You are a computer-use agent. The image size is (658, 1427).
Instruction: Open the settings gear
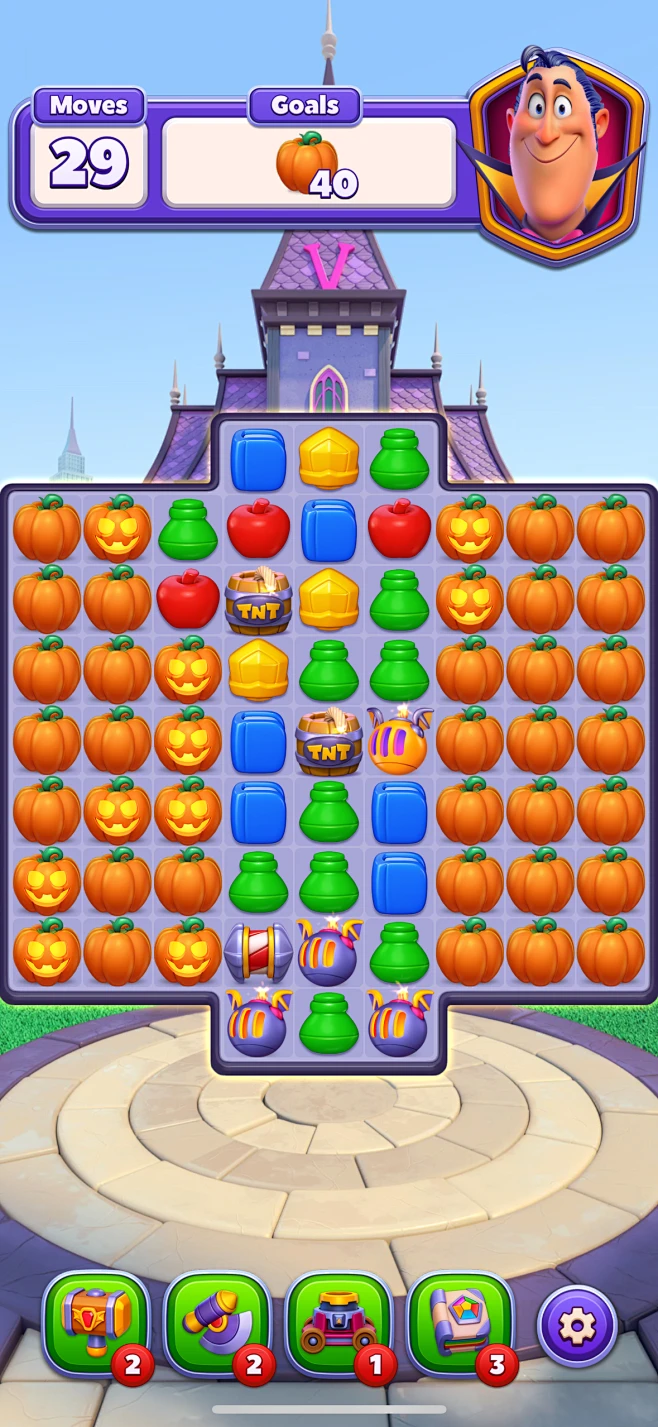click(x=576, y=1325)
